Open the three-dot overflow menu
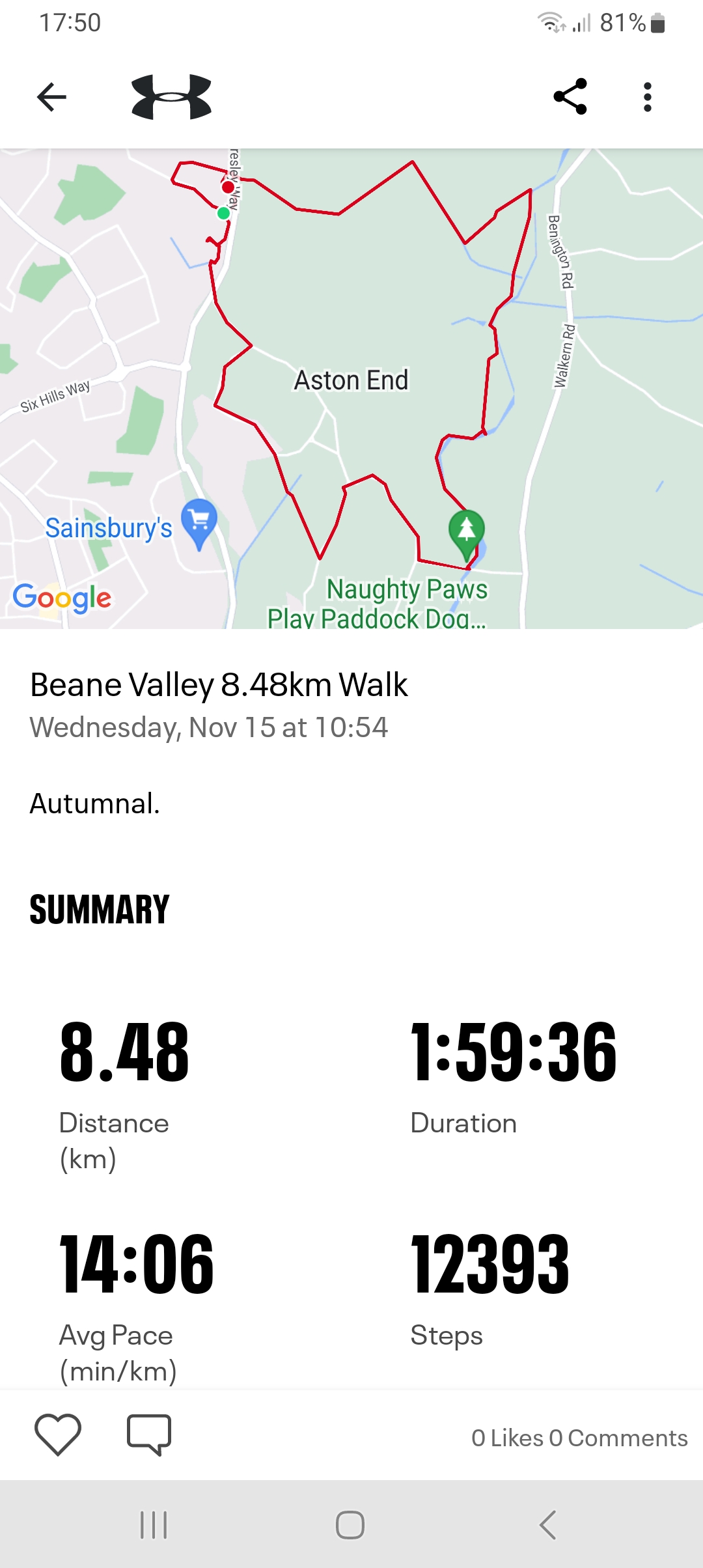Screen dimensions: 703x1568 tap(647, 97)
